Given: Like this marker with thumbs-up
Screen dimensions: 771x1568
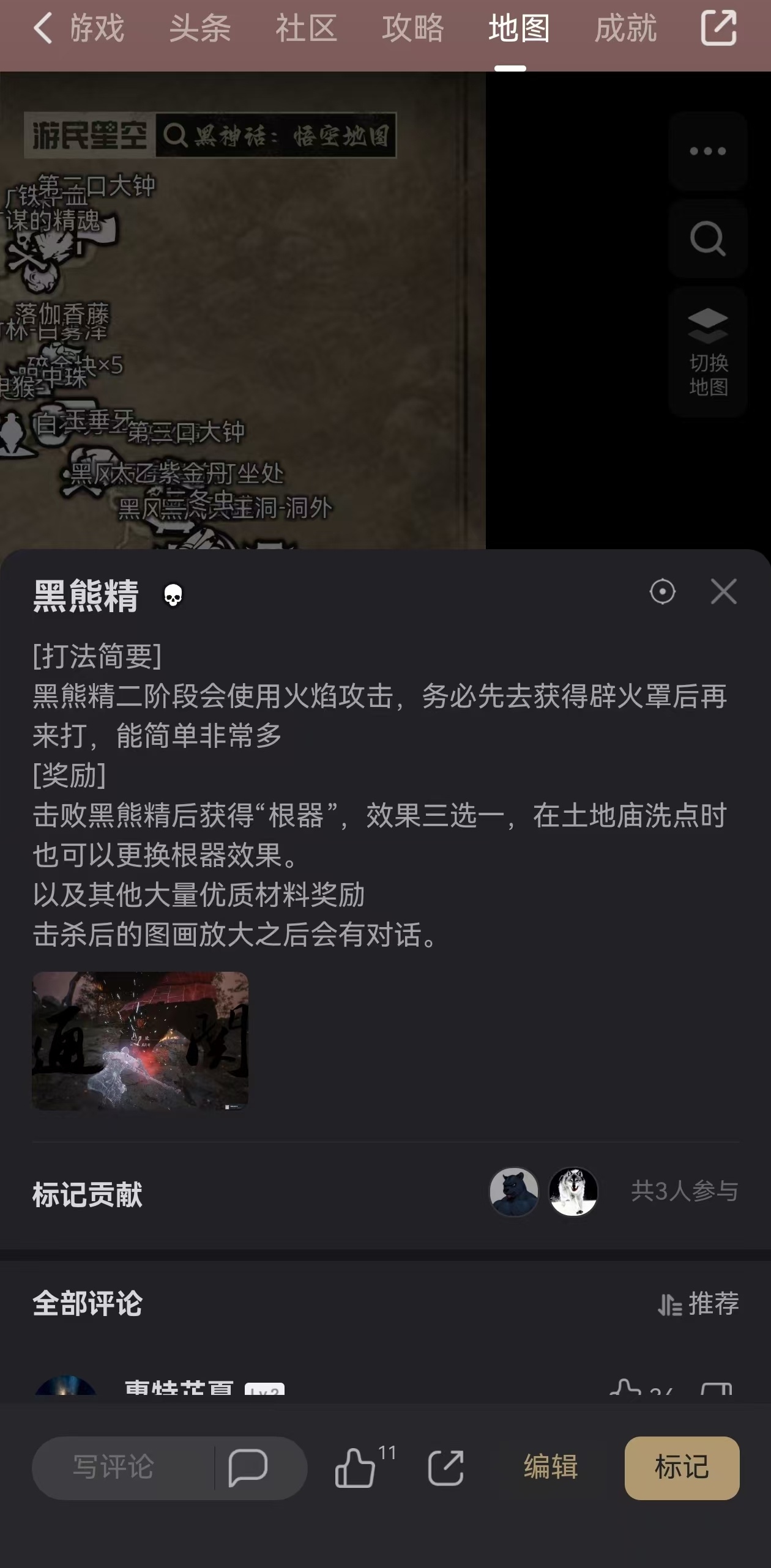Looking at the screenshot, I should pyautogui.click(x=356, y=1467).
